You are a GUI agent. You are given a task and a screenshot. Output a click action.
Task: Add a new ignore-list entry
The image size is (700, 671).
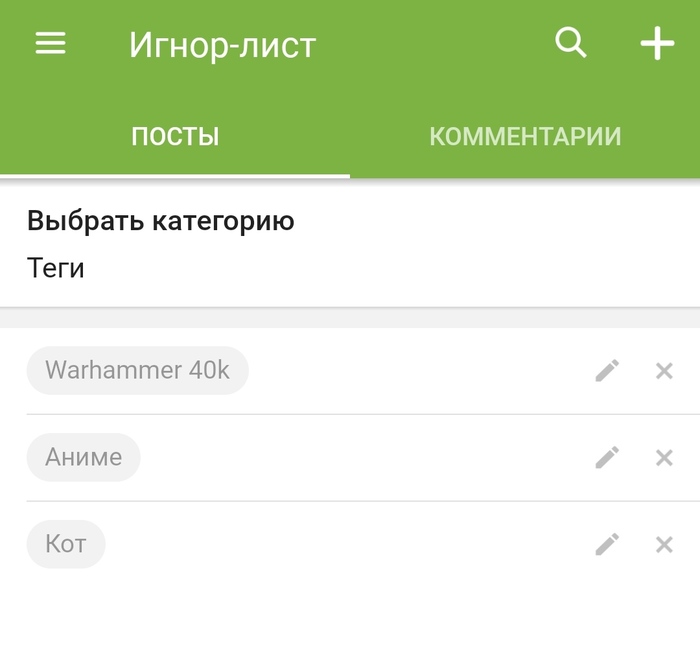[657, 44]
